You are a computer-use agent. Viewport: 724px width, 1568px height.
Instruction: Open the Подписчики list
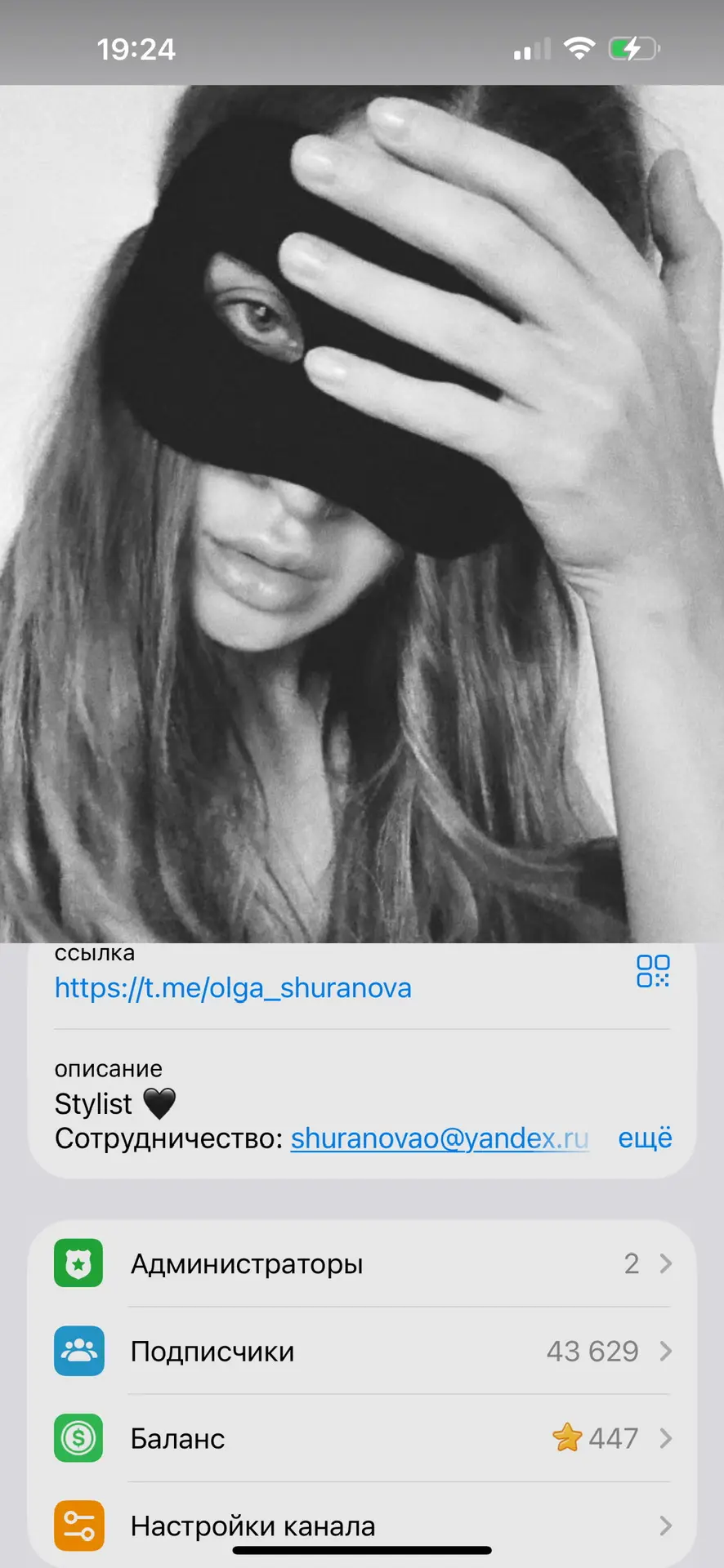tap(361, 1352)
